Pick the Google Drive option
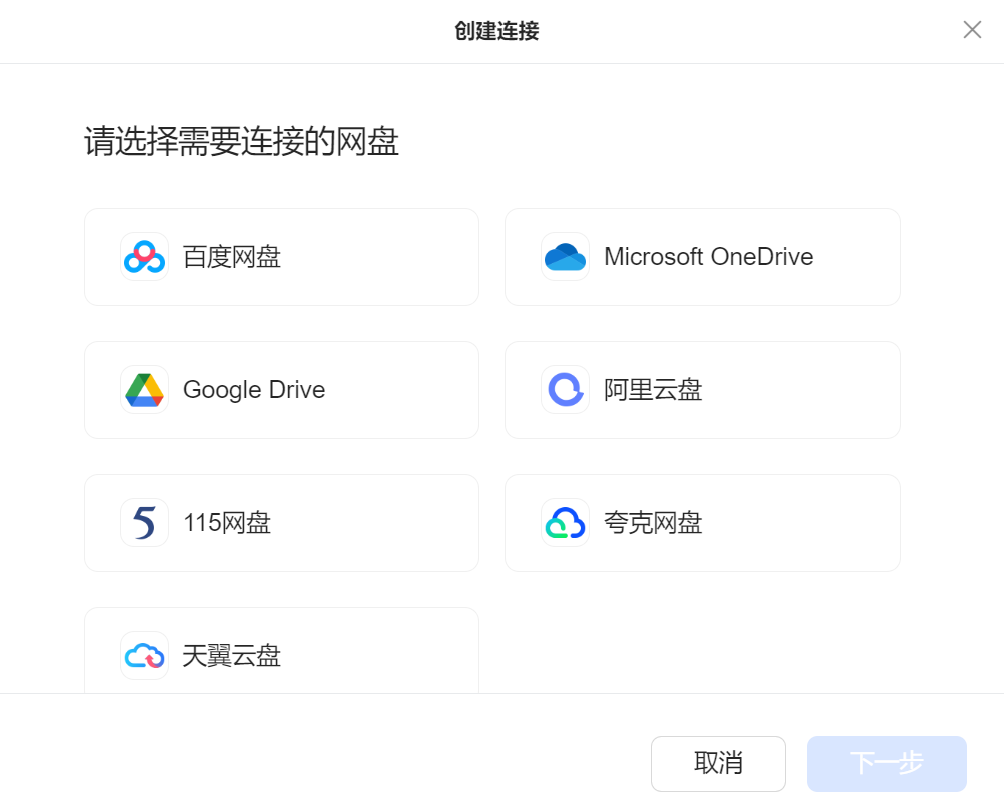1004x806 pixels. (281, 390)
